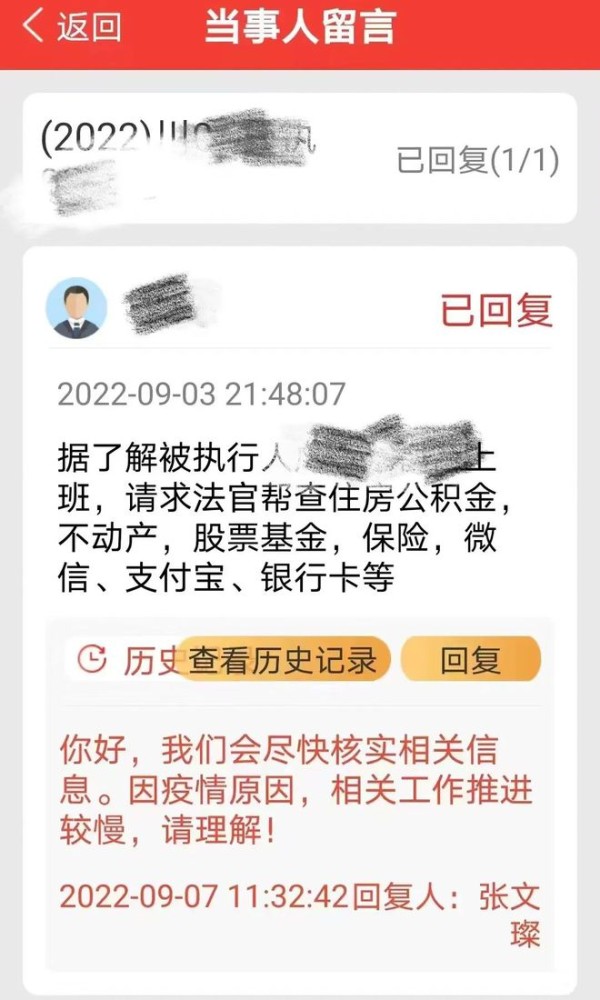Screen dimensions: 600x1000
Task: Tap 查看历史记录 to view history records
Action: click(x=283, y=660)
